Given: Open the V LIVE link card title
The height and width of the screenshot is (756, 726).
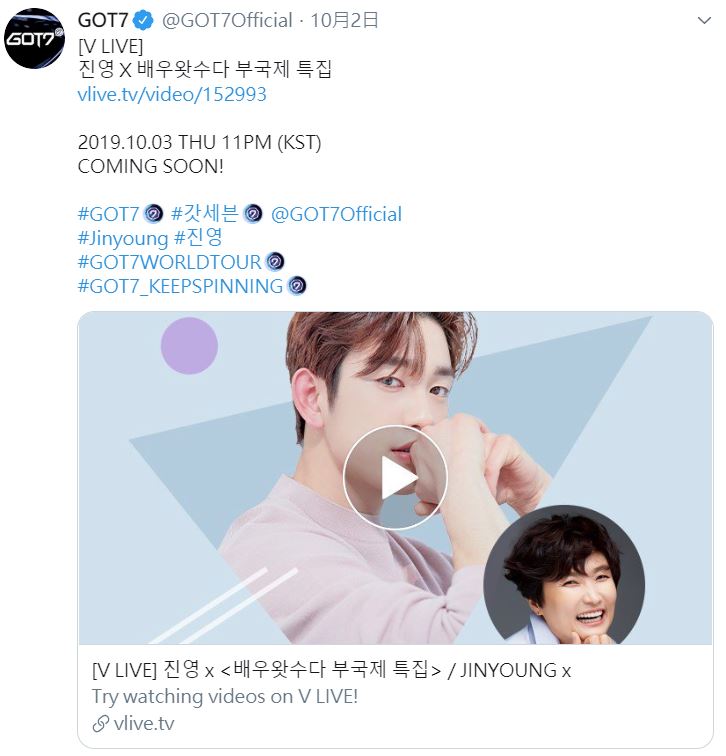Looking at the screenshot, I should (331, 670).
